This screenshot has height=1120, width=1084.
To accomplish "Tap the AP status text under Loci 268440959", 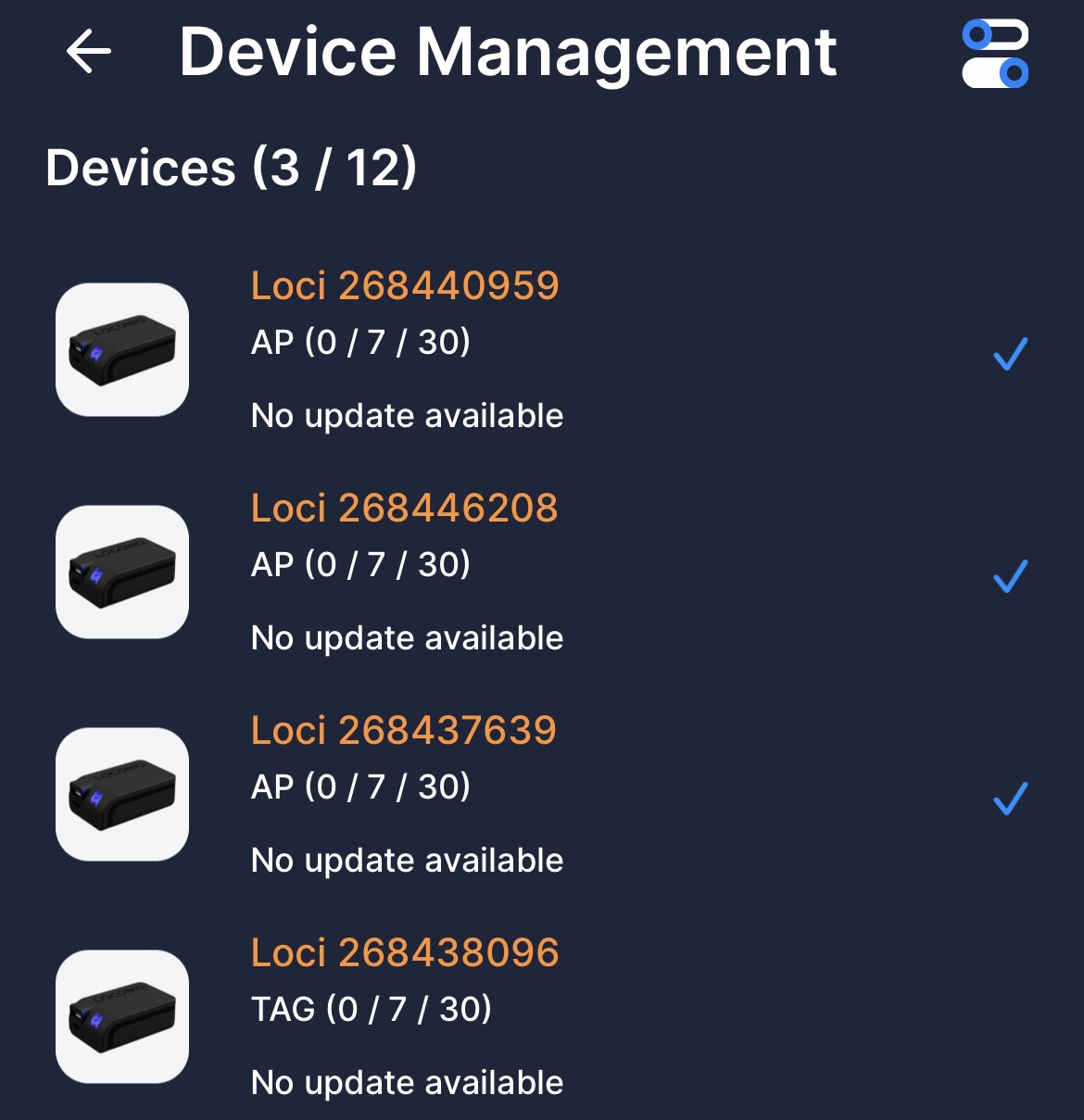I will 361,343.
